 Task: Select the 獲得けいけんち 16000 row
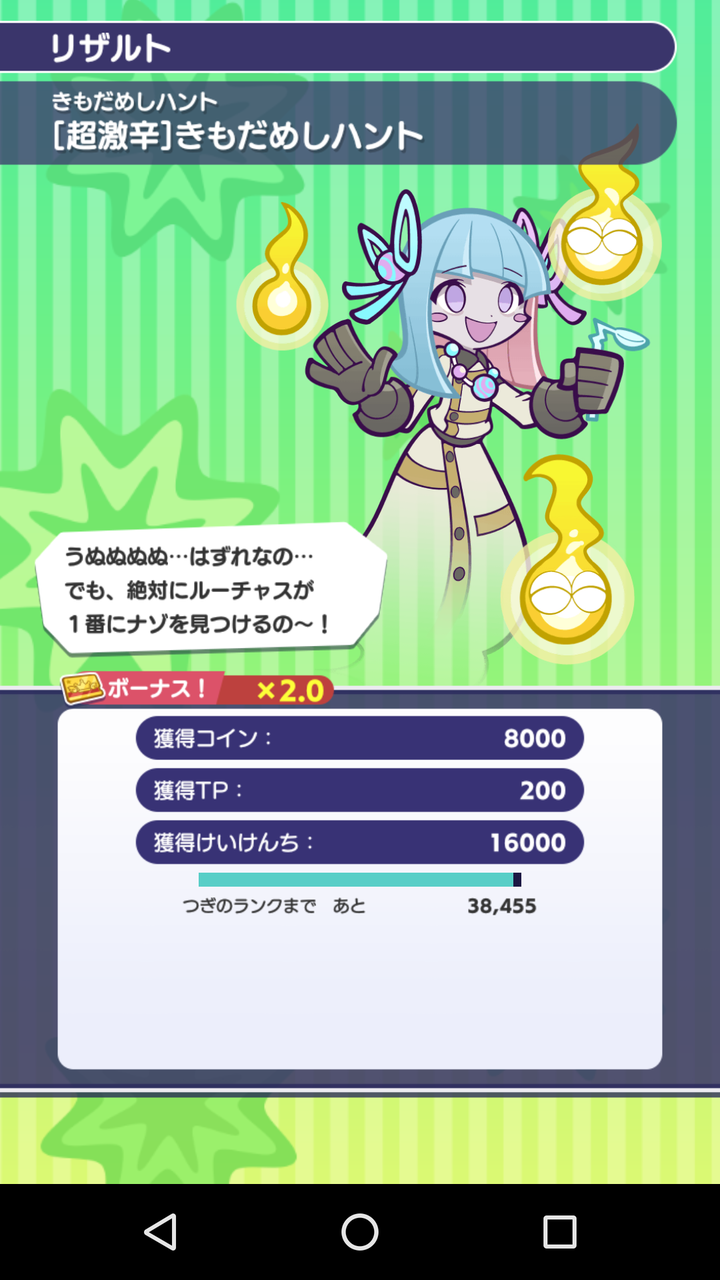tap(358, 842)
